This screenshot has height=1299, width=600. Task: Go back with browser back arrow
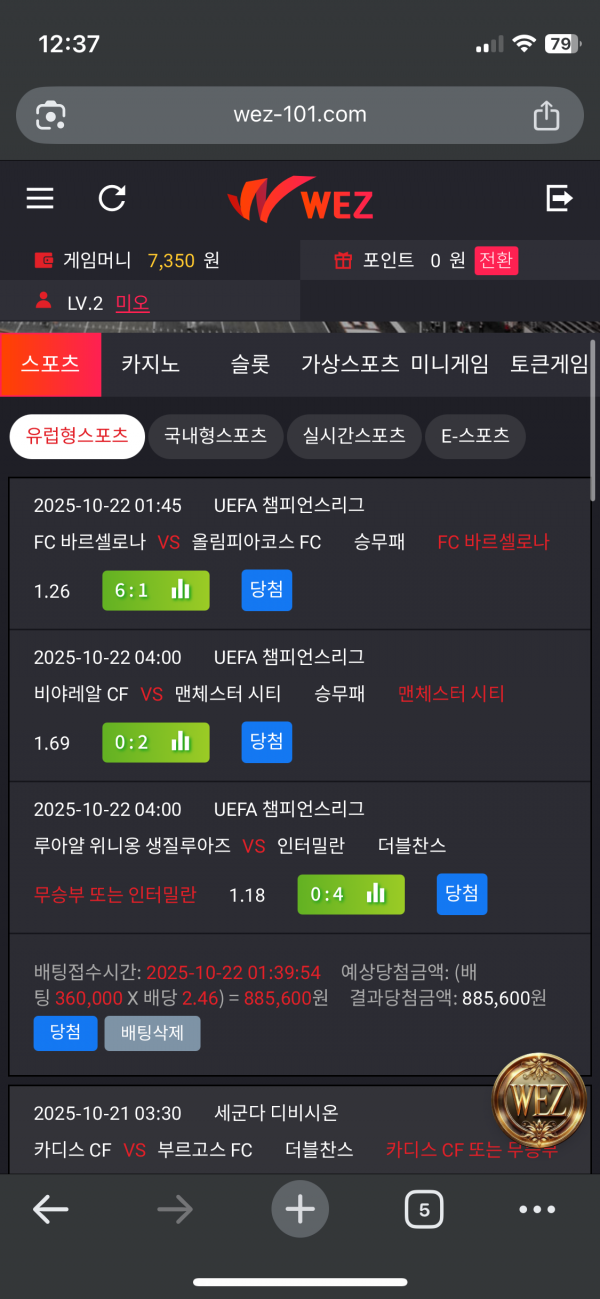point(50,1210)
